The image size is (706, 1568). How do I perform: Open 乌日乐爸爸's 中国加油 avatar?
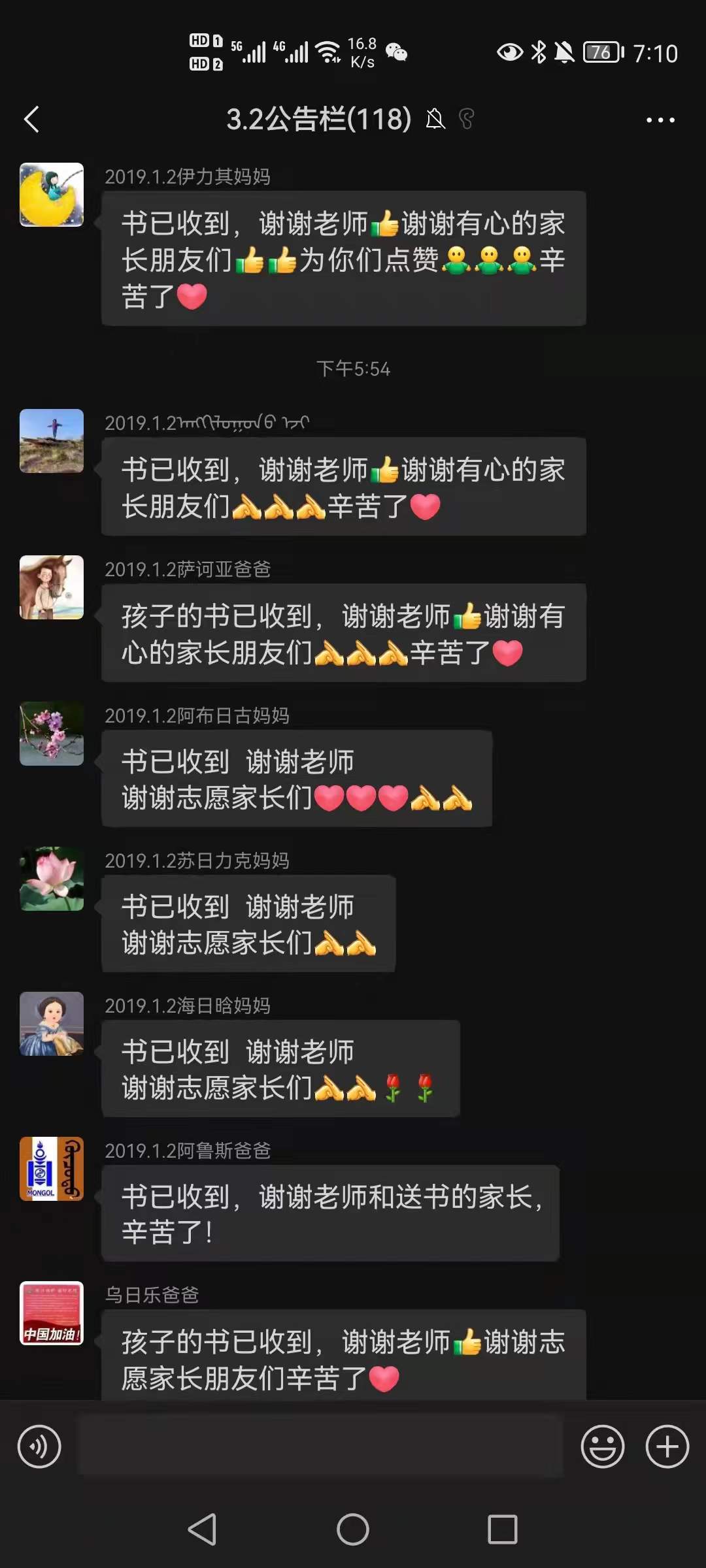(x=52, y=1313)
